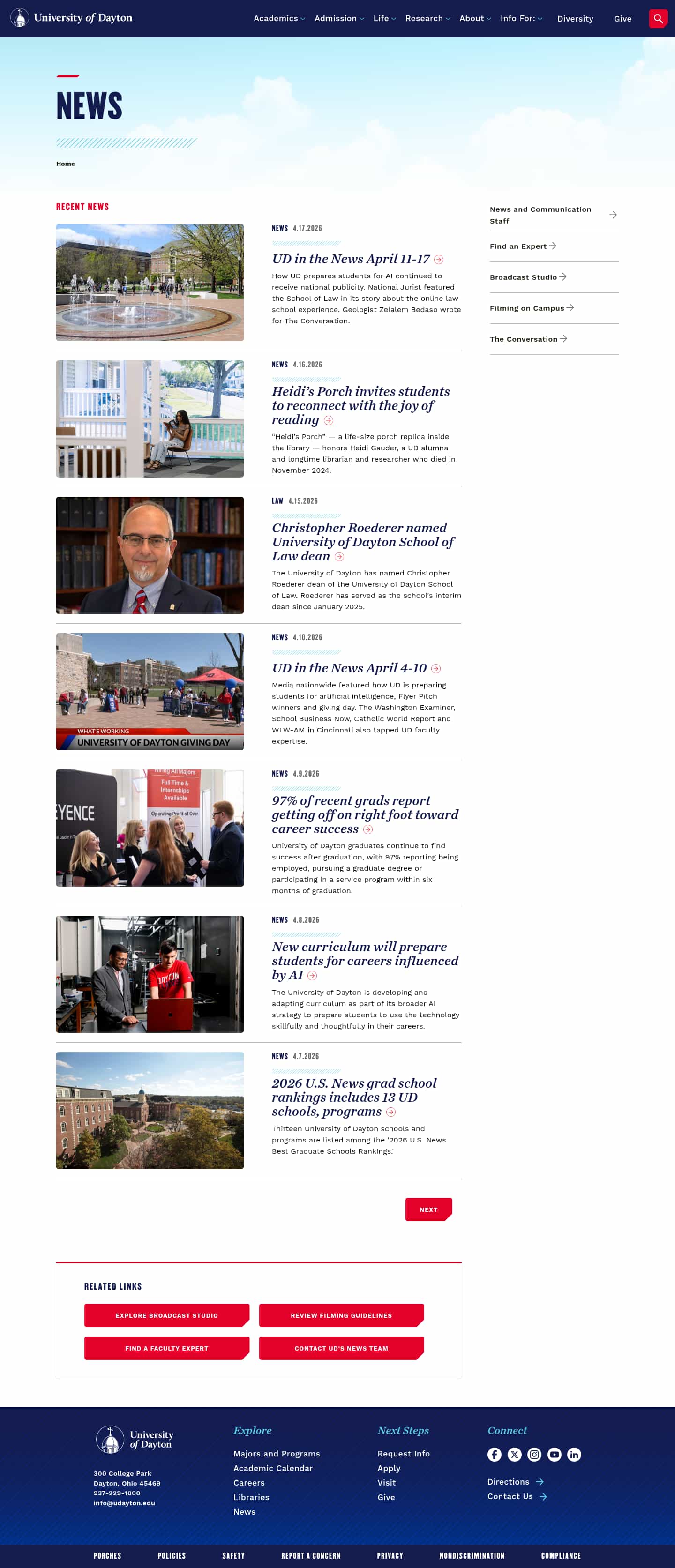675x1568 pixels.
Task: Select the Instagram icon in Connect section
Action: [534, 1455]
